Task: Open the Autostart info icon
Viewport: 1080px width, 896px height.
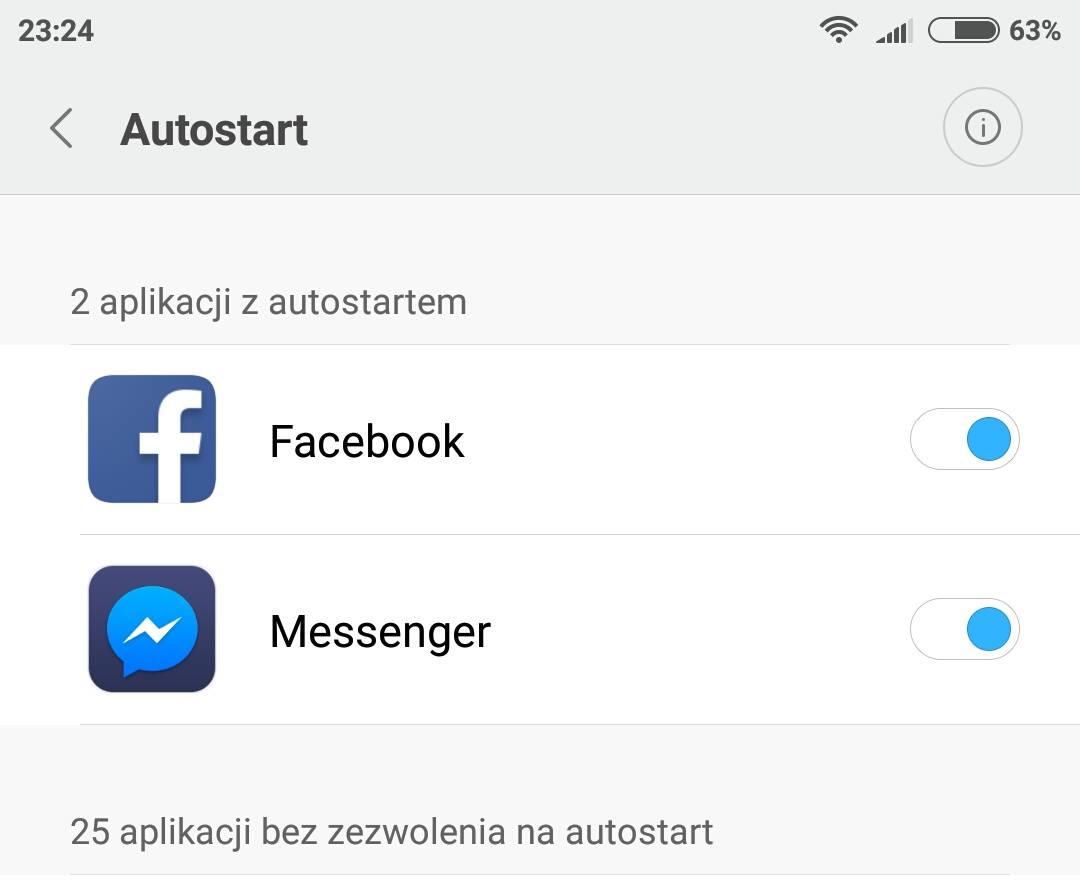Action: tap(982, 128)
